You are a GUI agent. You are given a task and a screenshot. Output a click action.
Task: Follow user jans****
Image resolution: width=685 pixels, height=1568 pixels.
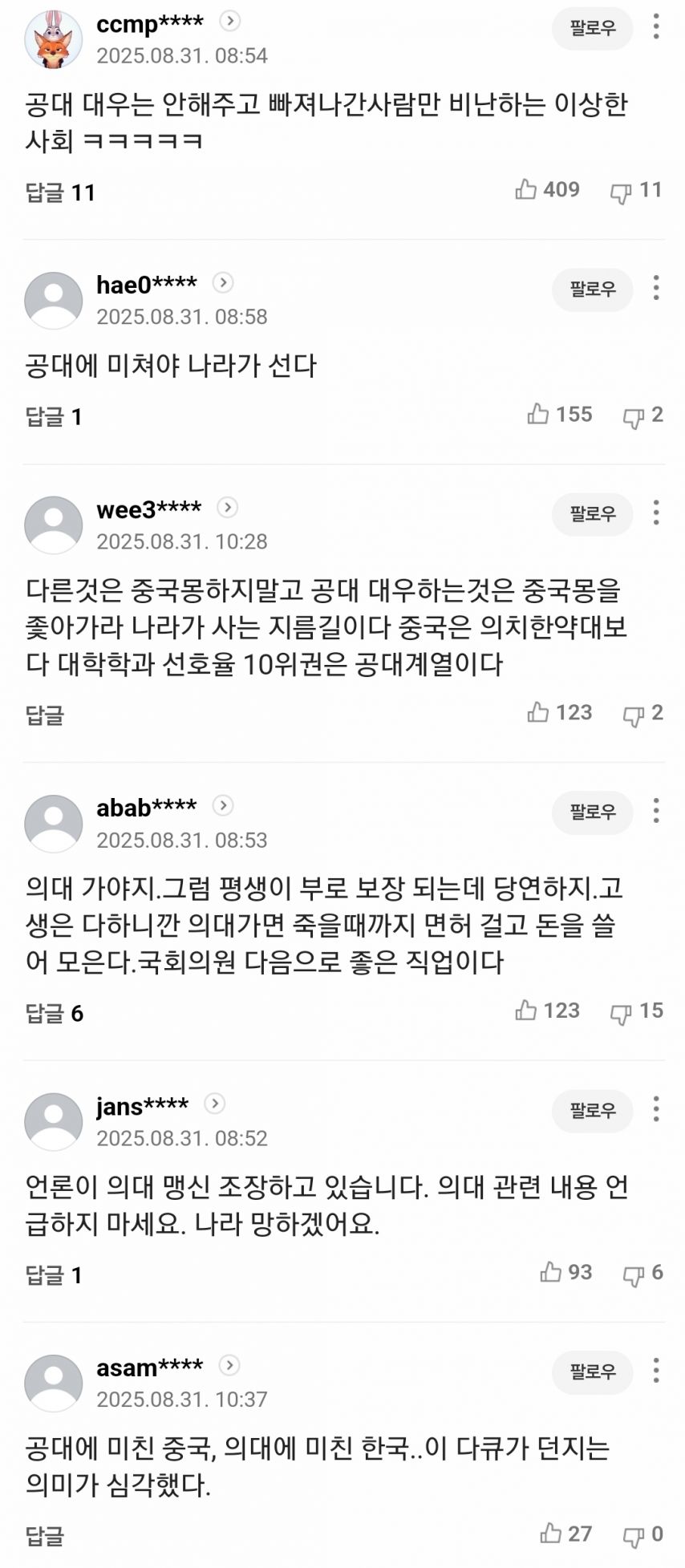592,1111
